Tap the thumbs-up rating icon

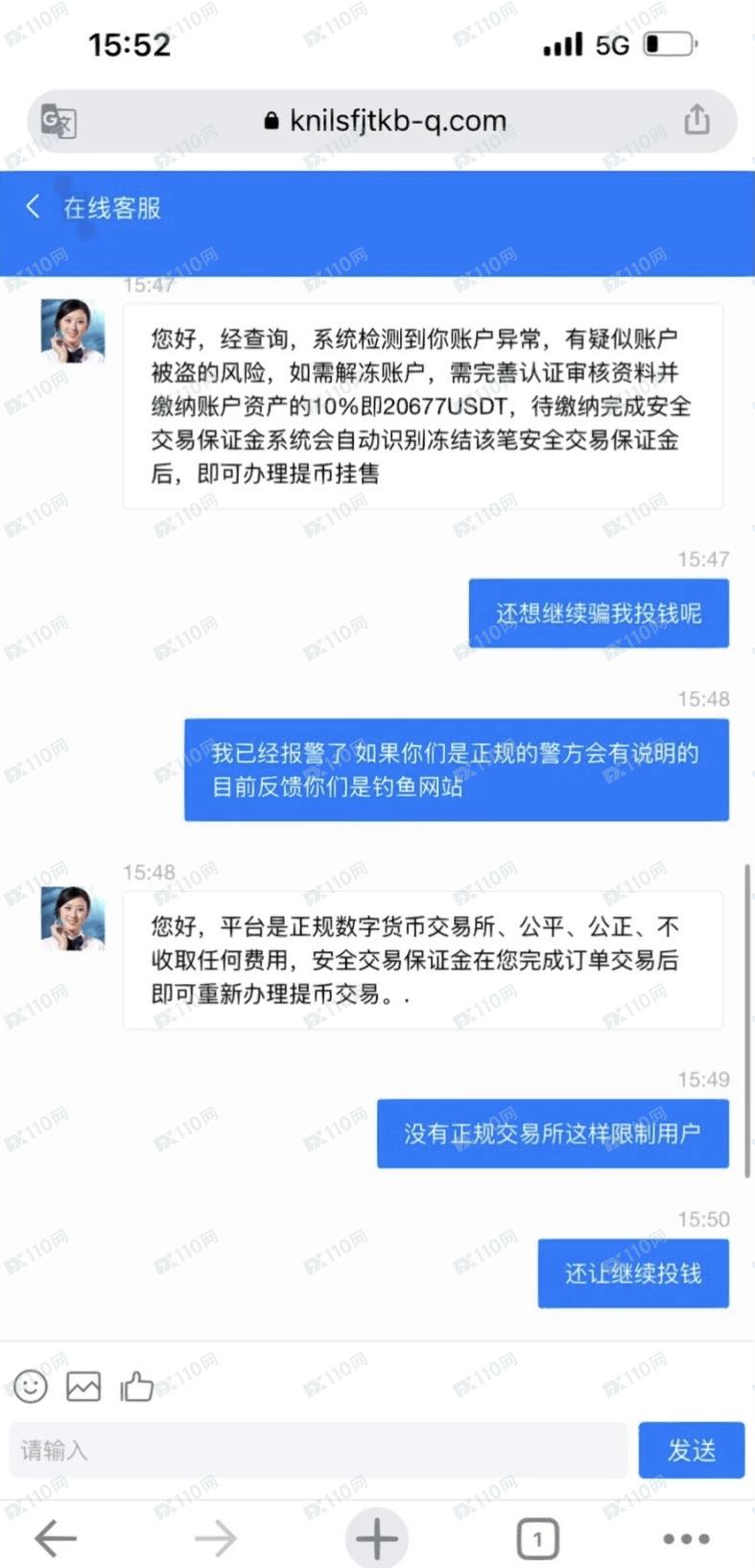136,1386
